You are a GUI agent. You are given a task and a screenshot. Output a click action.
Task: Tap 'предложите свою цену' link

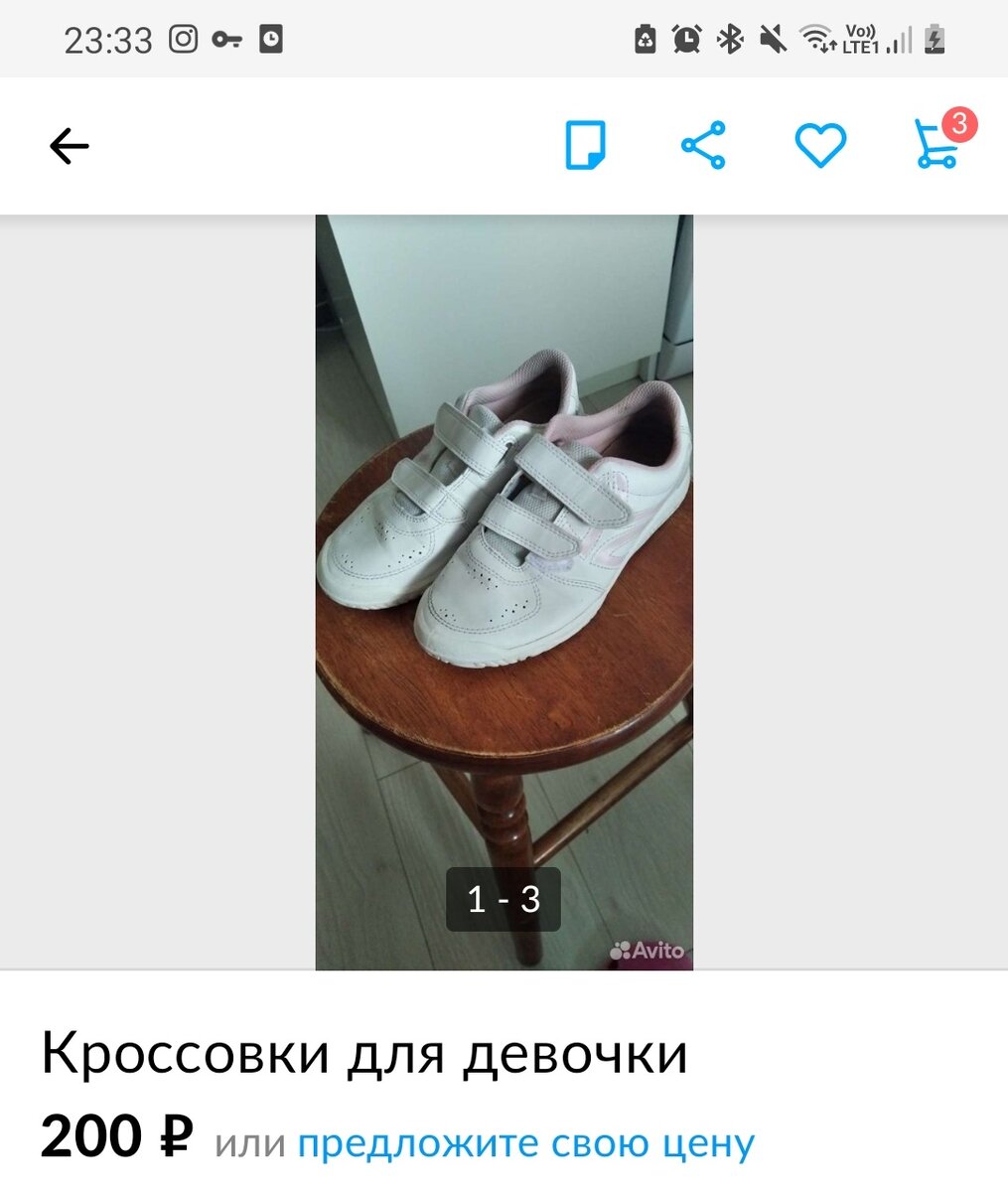tap(525, 1143)
